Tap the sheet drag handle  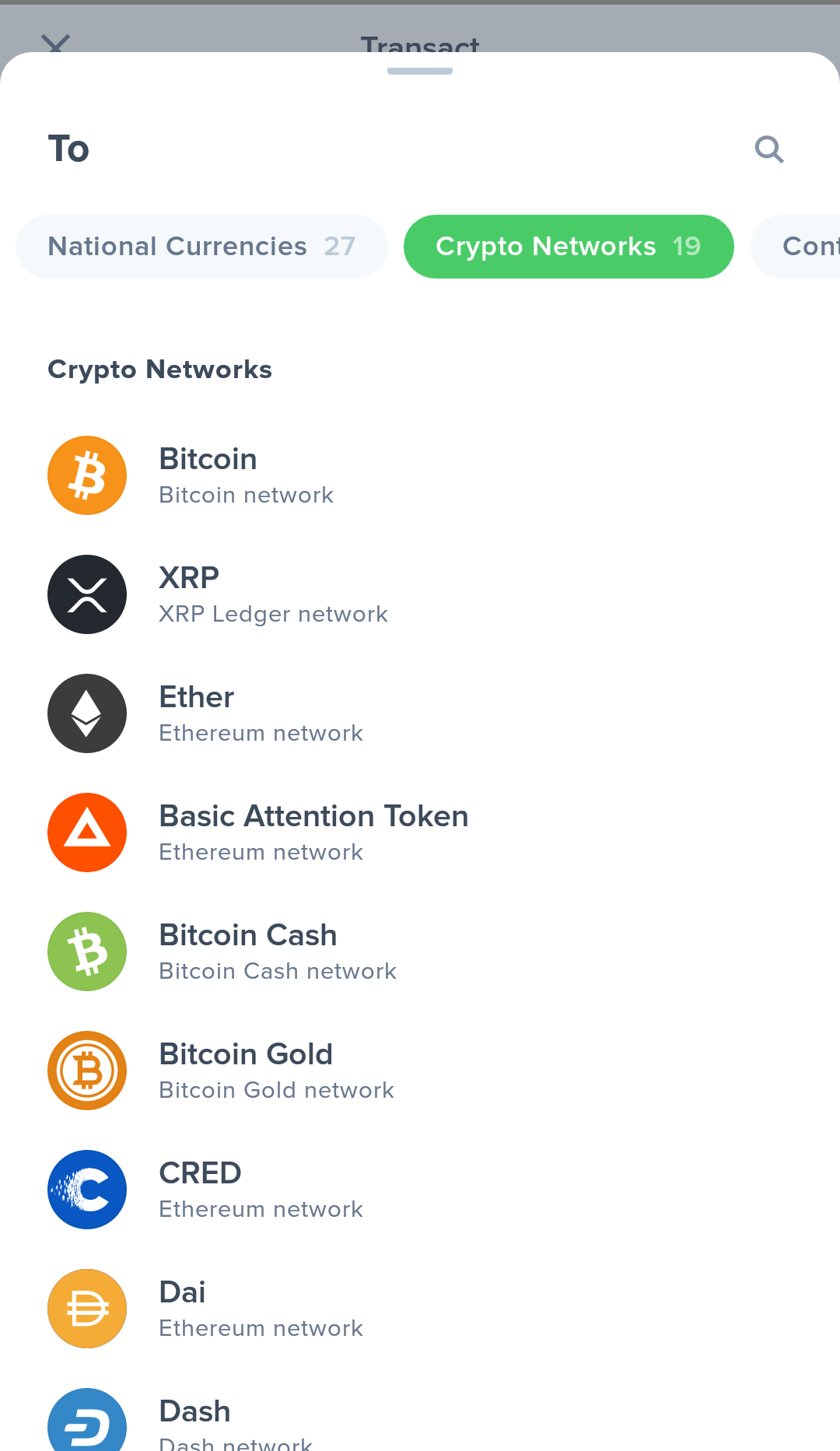[x=420, y=71]
